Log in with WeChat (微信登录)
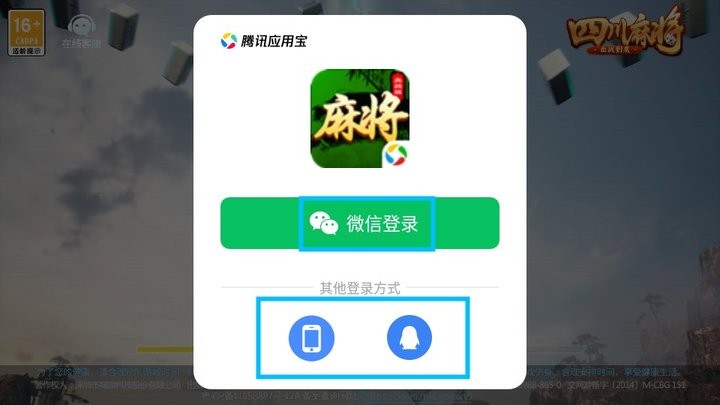Viewport: 720px width, 405px height. (x=360, y=223)
